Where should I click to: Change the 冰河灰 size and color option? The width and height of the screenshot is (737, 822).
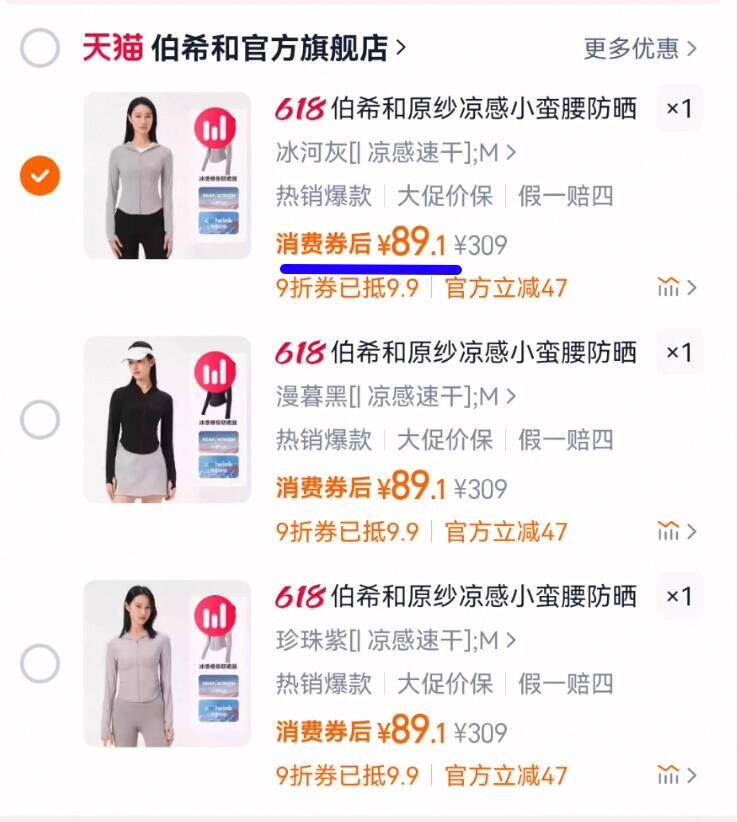tap(396, 153)
